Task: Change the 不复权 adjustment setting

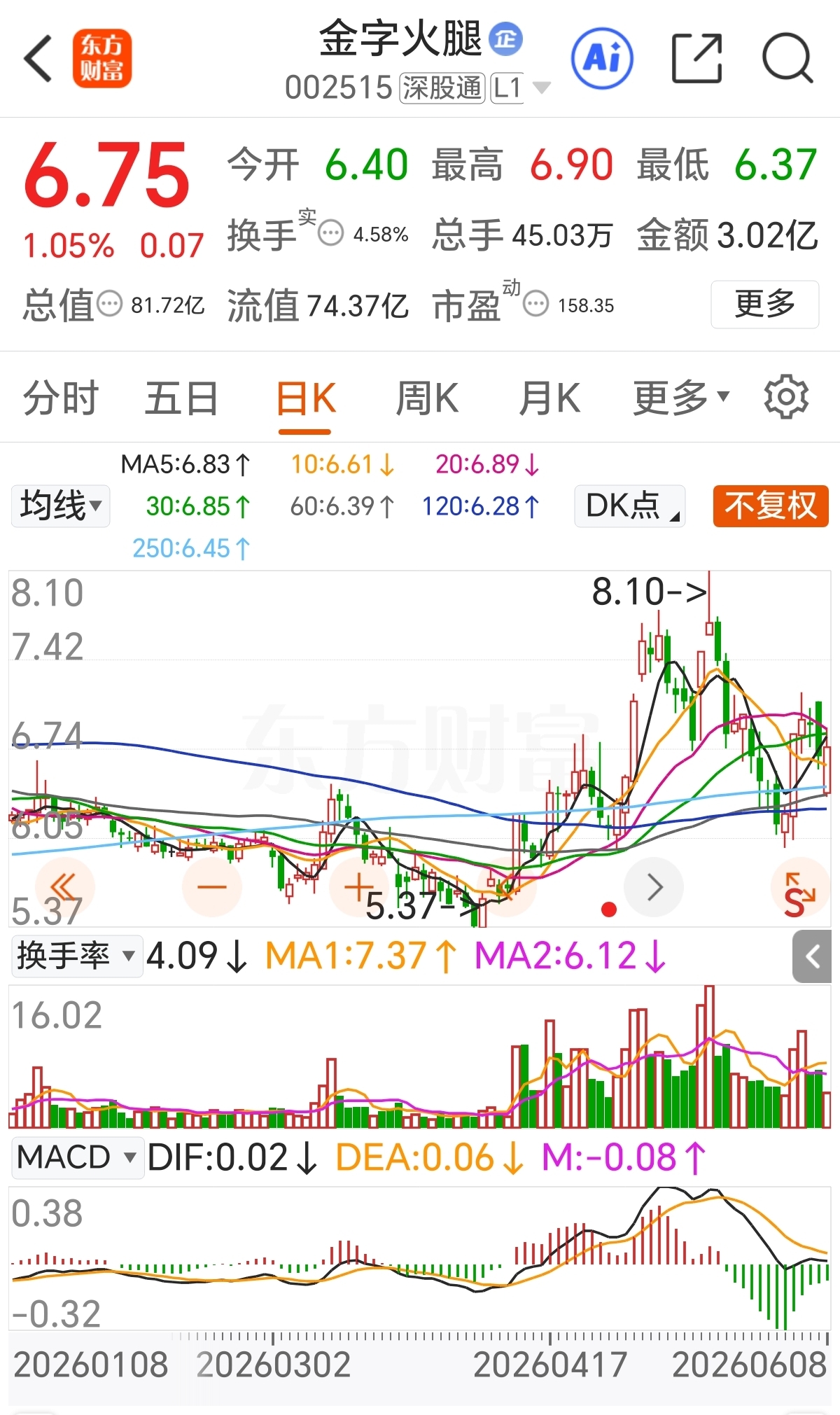Action: pos(771,506)
